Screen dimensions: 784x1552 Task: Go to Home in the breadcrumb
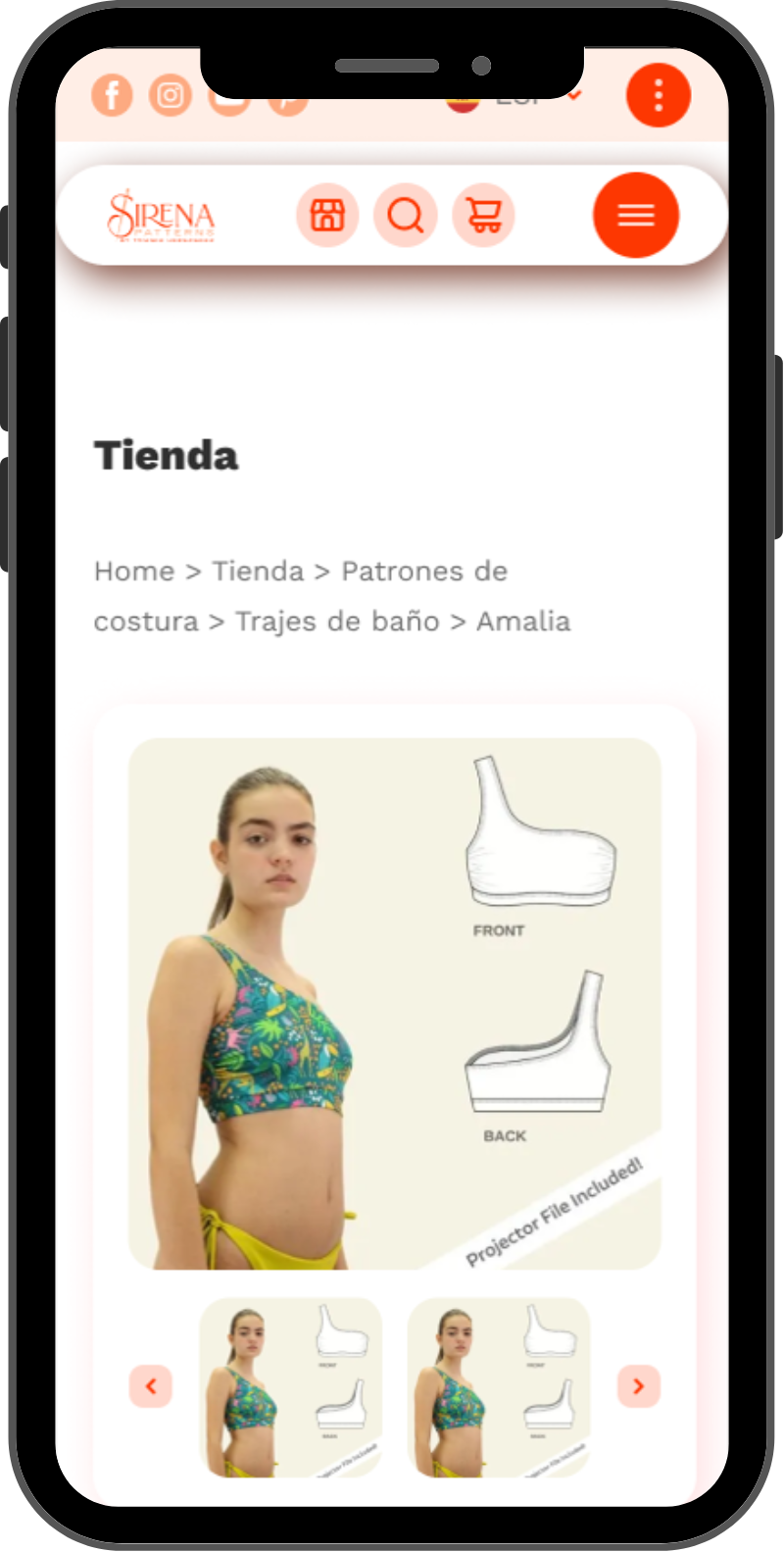(134, 571)
